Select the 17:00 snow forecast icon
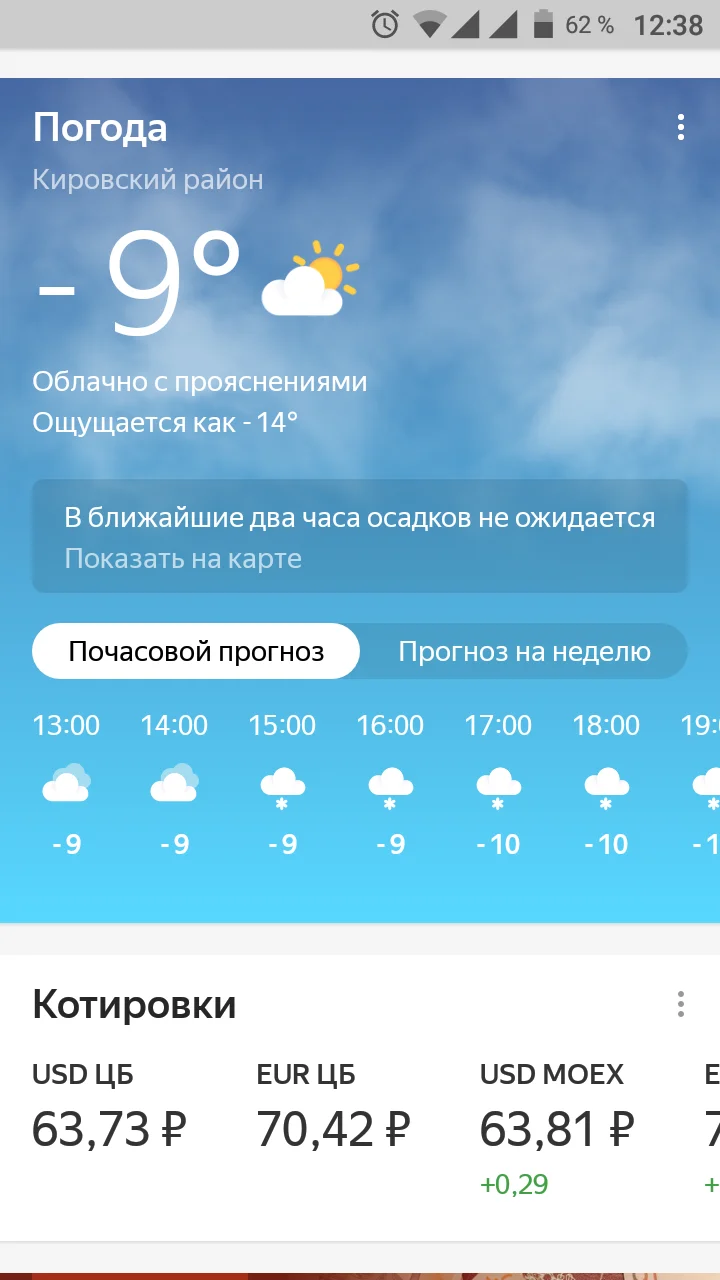 [x=499, y=790]
